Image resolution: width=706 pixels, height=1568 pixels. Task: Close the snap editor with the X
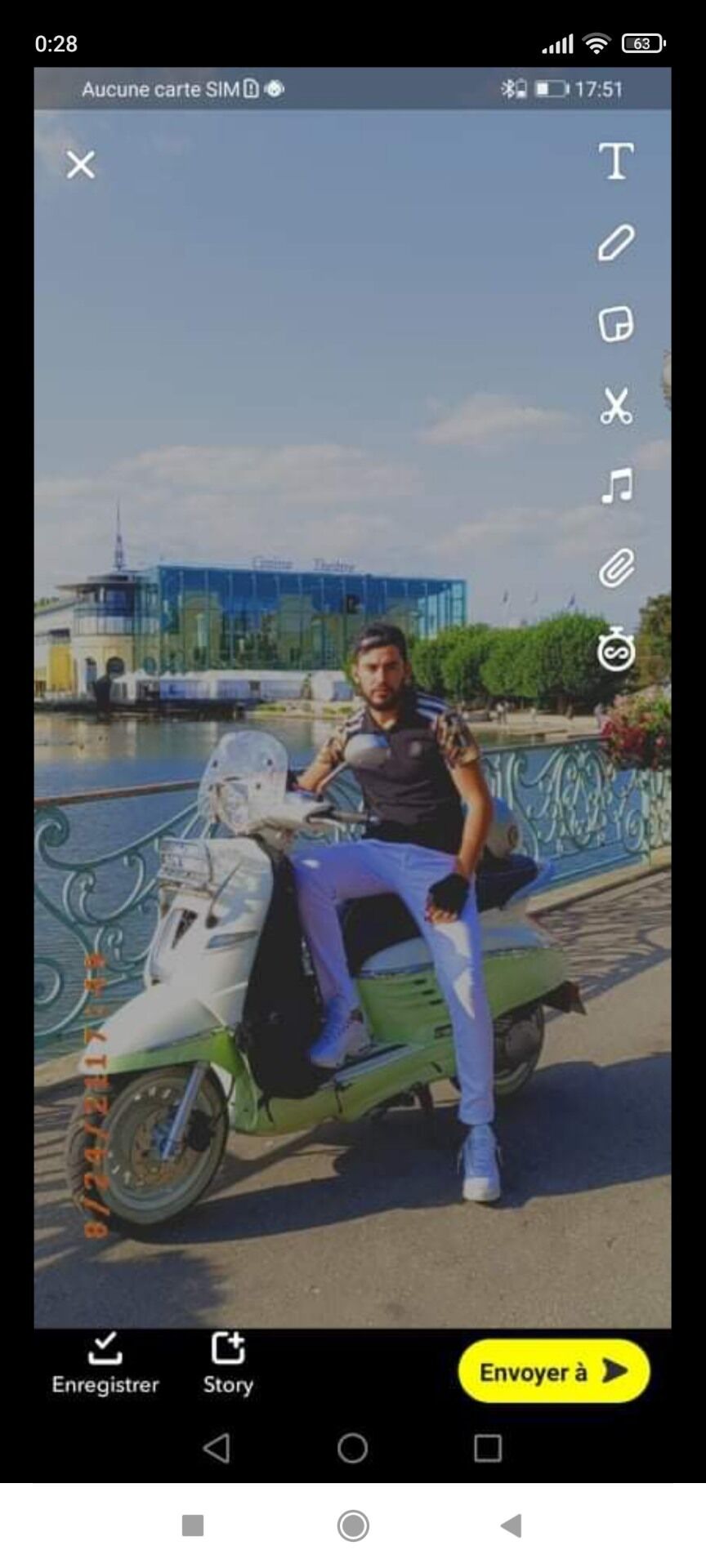tap(80, 165)
